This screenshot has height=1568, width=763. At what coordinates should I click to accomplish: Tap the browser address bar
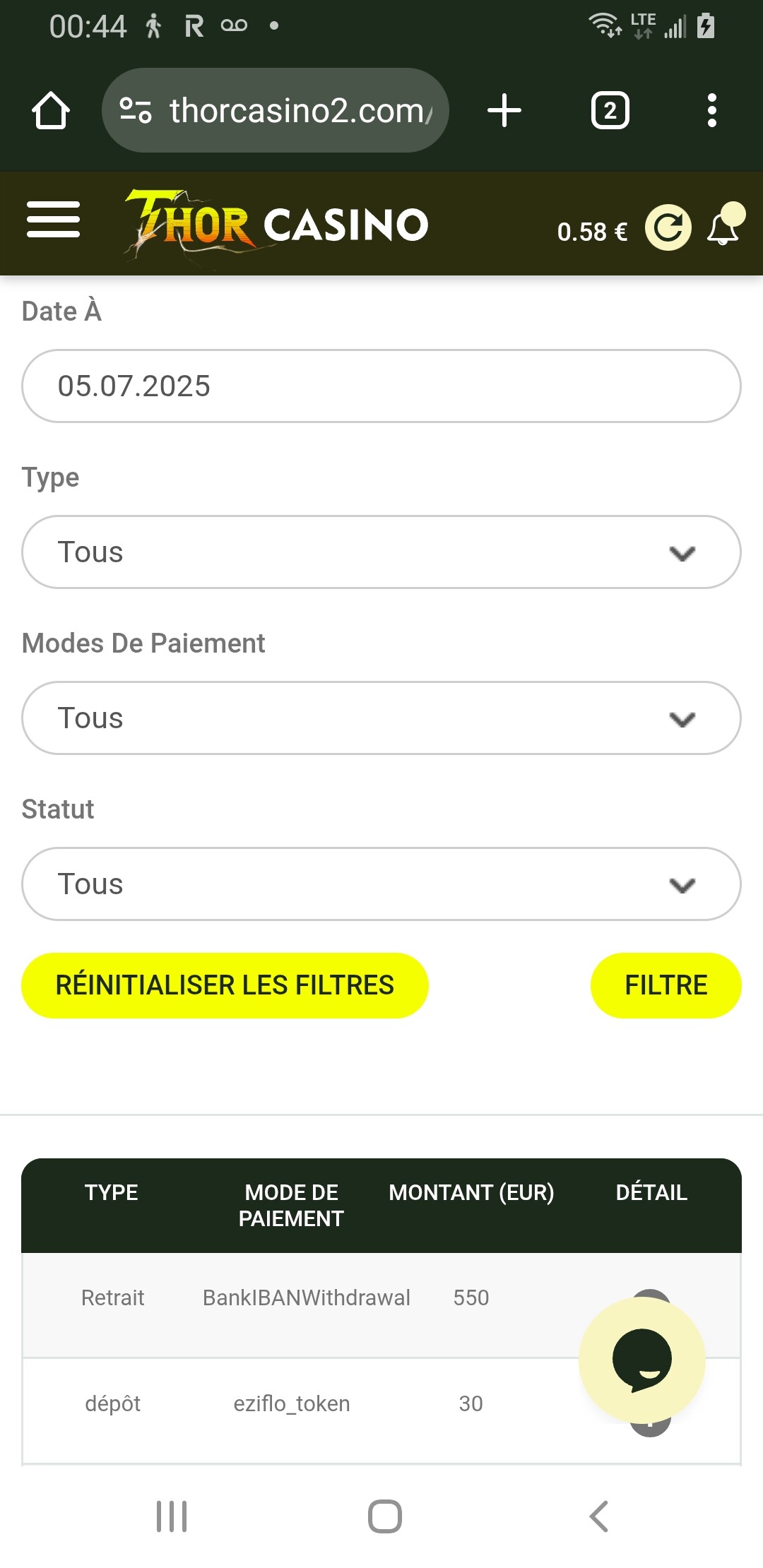(x=276, y=110)
